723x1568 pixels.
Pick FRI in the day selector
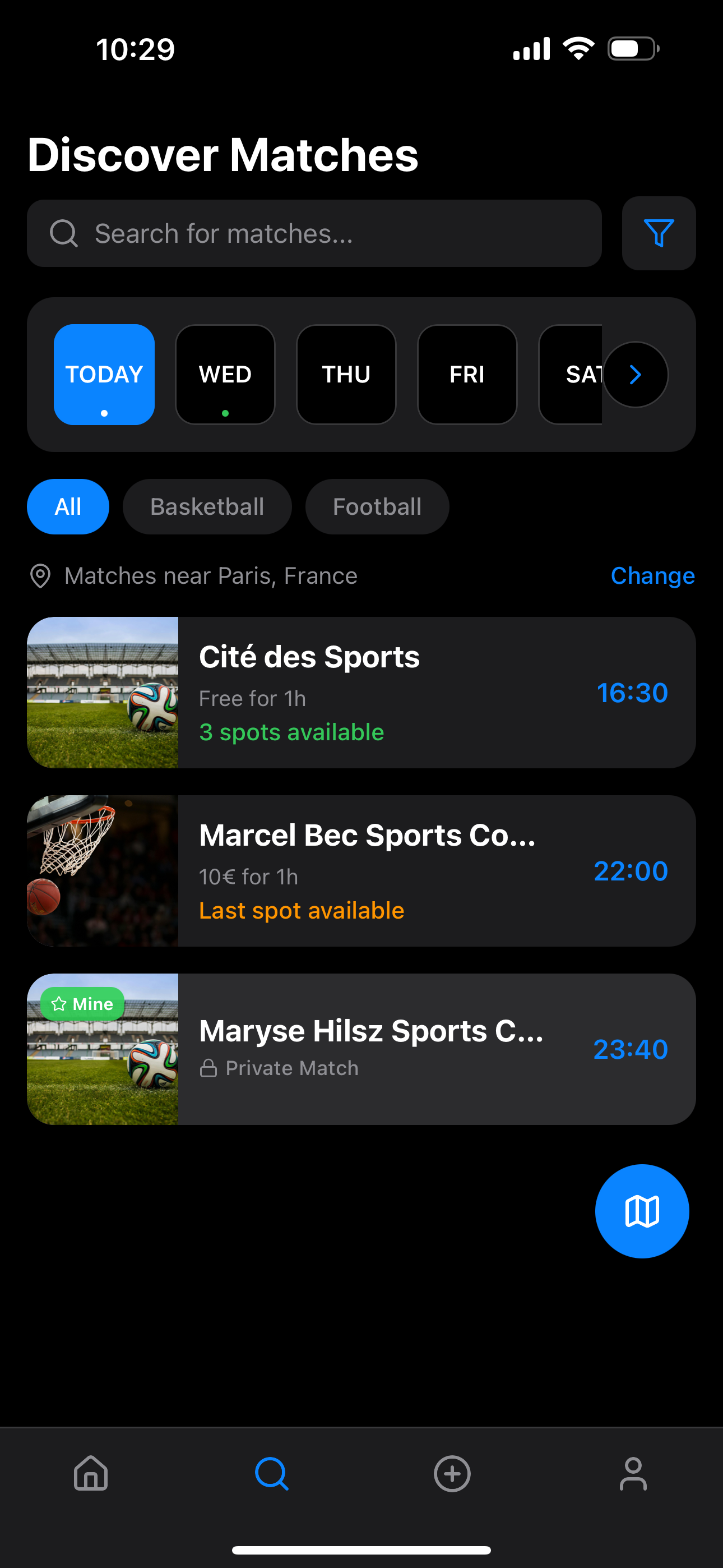467,375
